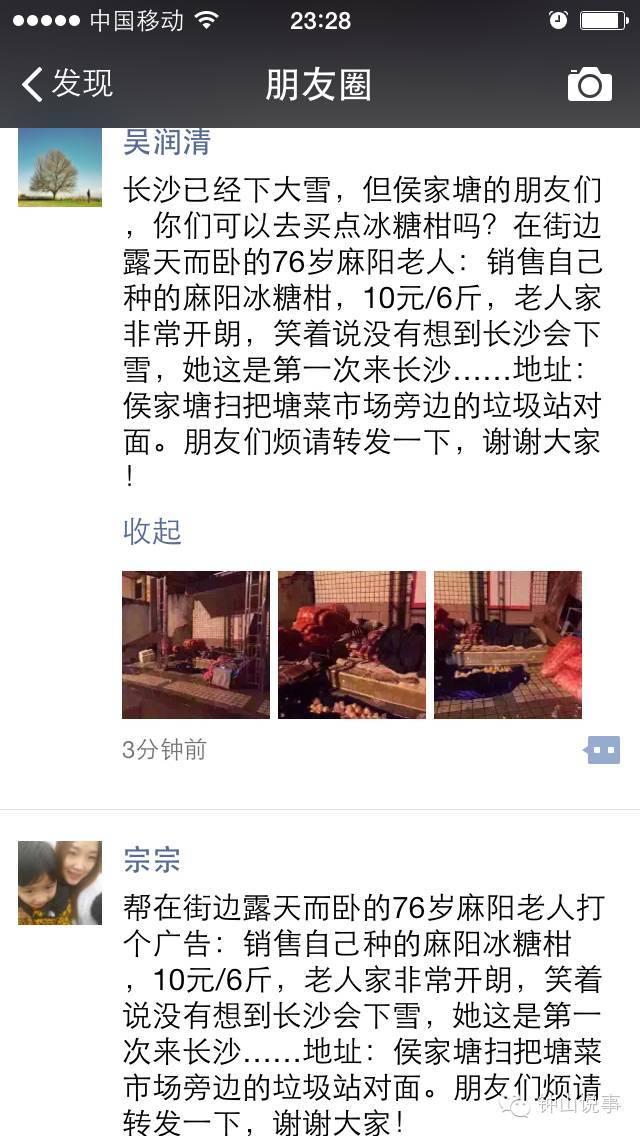640x1136 pixels.
Task: Open 宗宗's profile avatar
Action: [60, 883]
